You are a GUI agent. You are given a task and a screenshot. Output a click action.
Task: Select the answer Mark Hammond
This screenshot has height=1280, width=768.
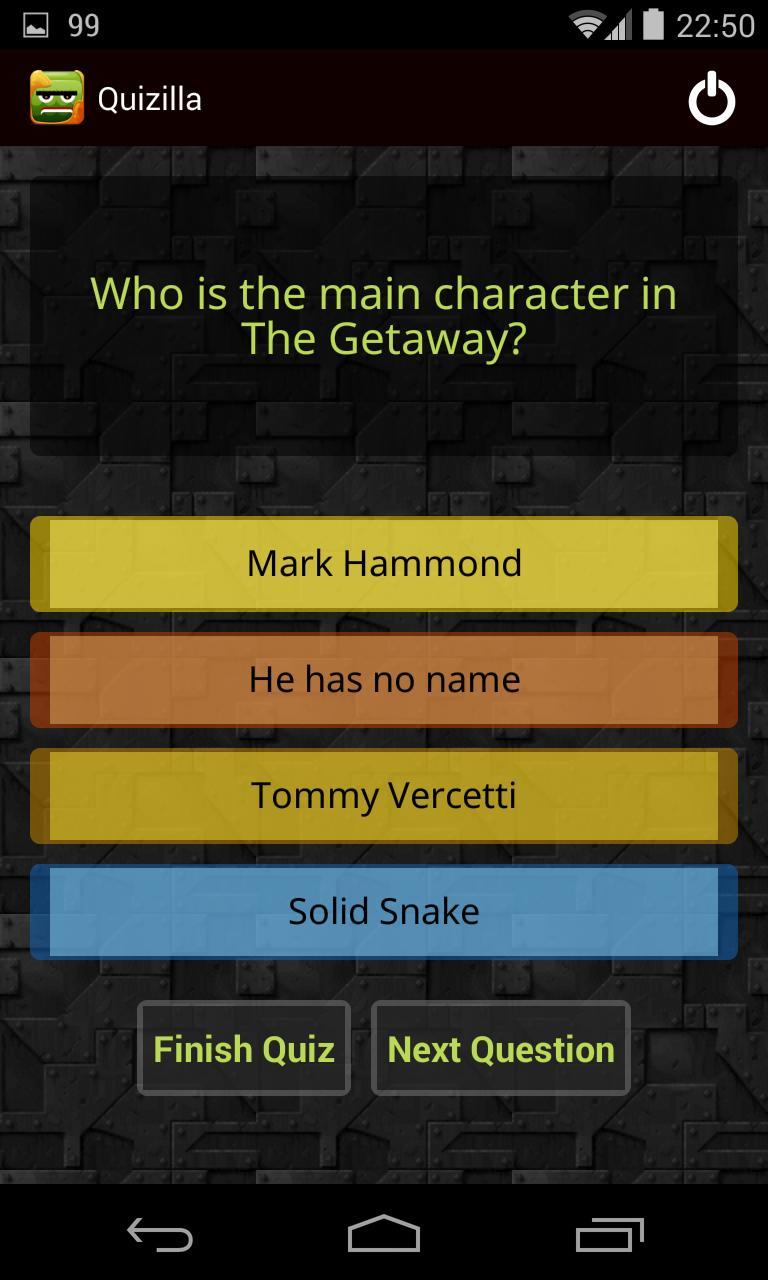[x=384, y=564]
